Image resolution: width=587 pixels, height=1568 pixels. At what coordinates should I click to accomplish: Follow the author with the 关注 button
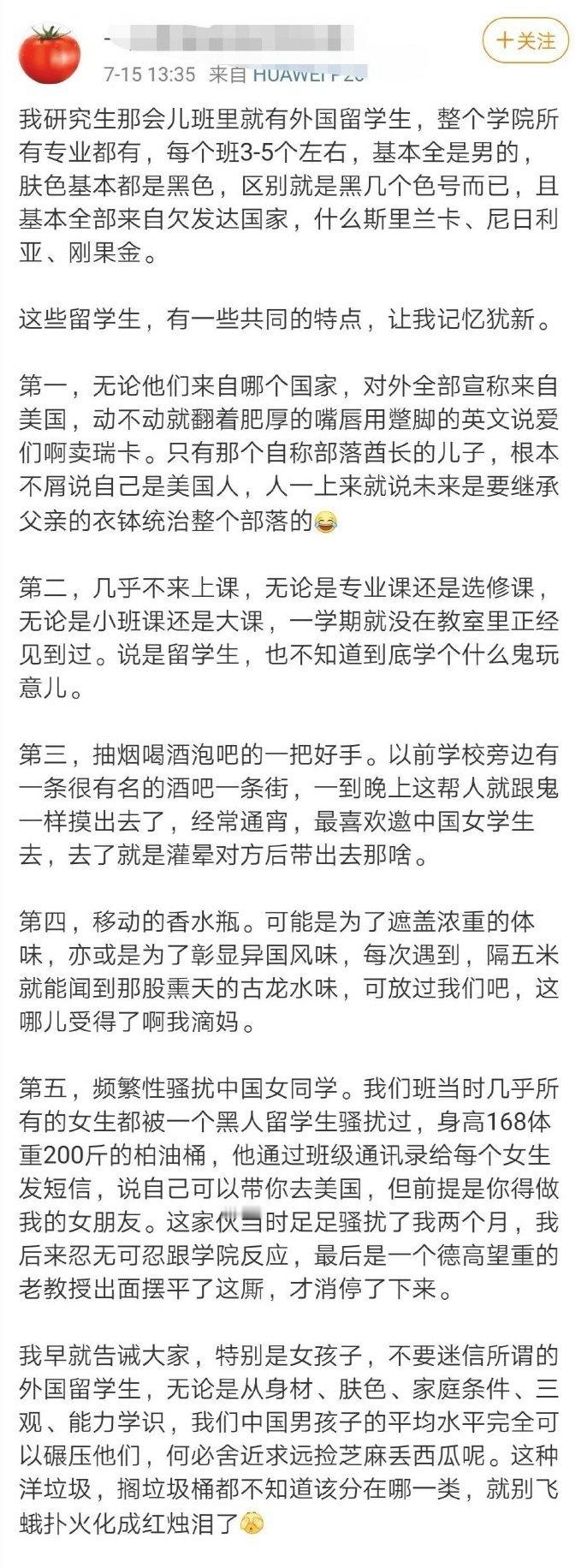(525, 40)
